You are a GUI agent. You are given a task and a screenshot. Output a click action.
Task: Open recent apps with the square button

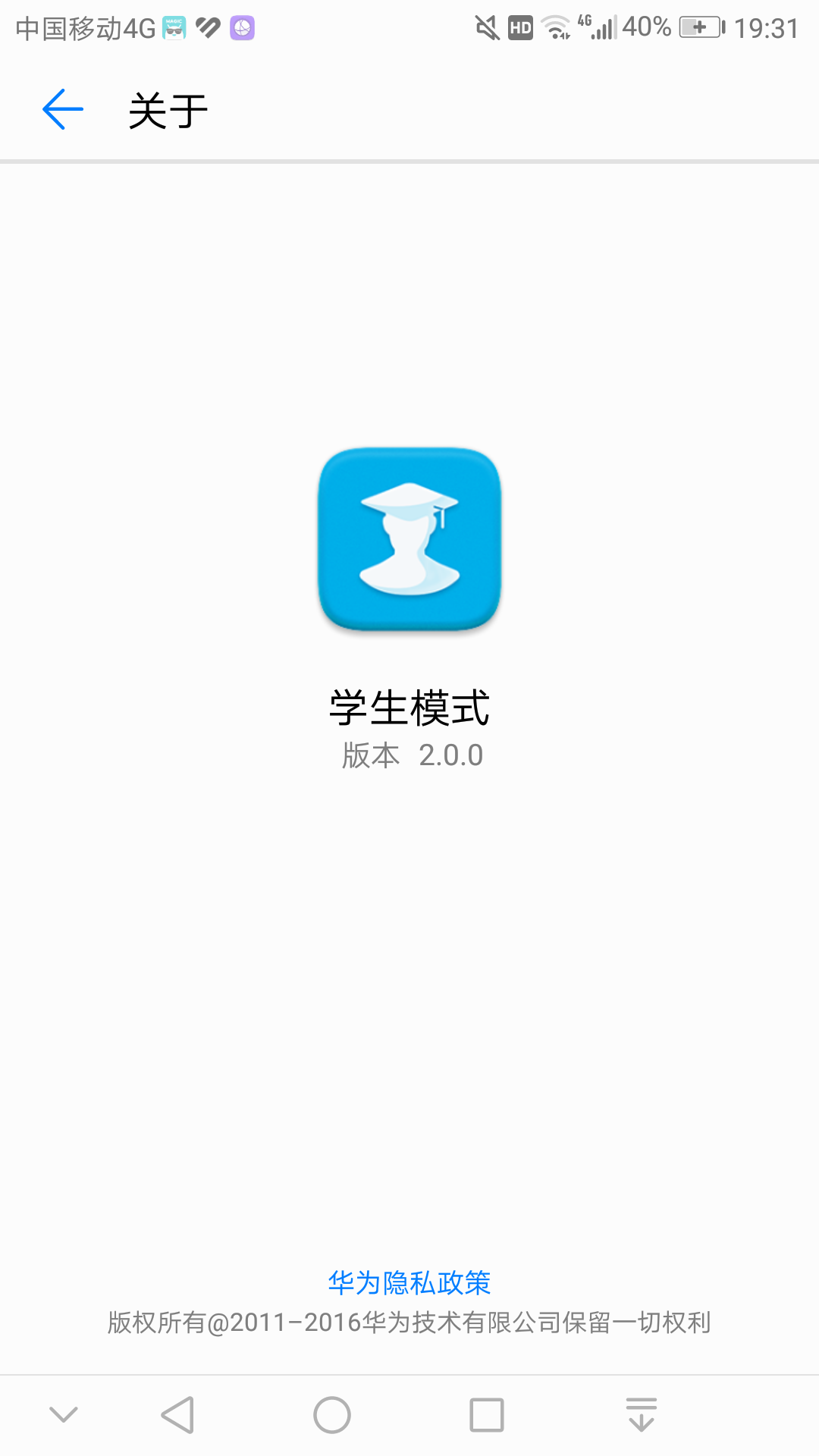click(x=487, y=1415)
